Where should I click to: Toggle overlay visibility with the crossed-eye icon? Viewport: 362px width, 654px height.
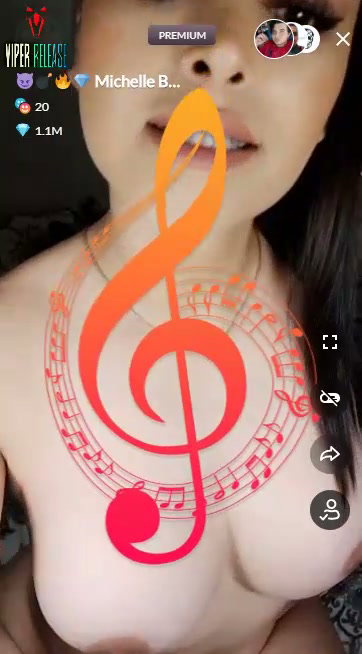coord(330,397)
